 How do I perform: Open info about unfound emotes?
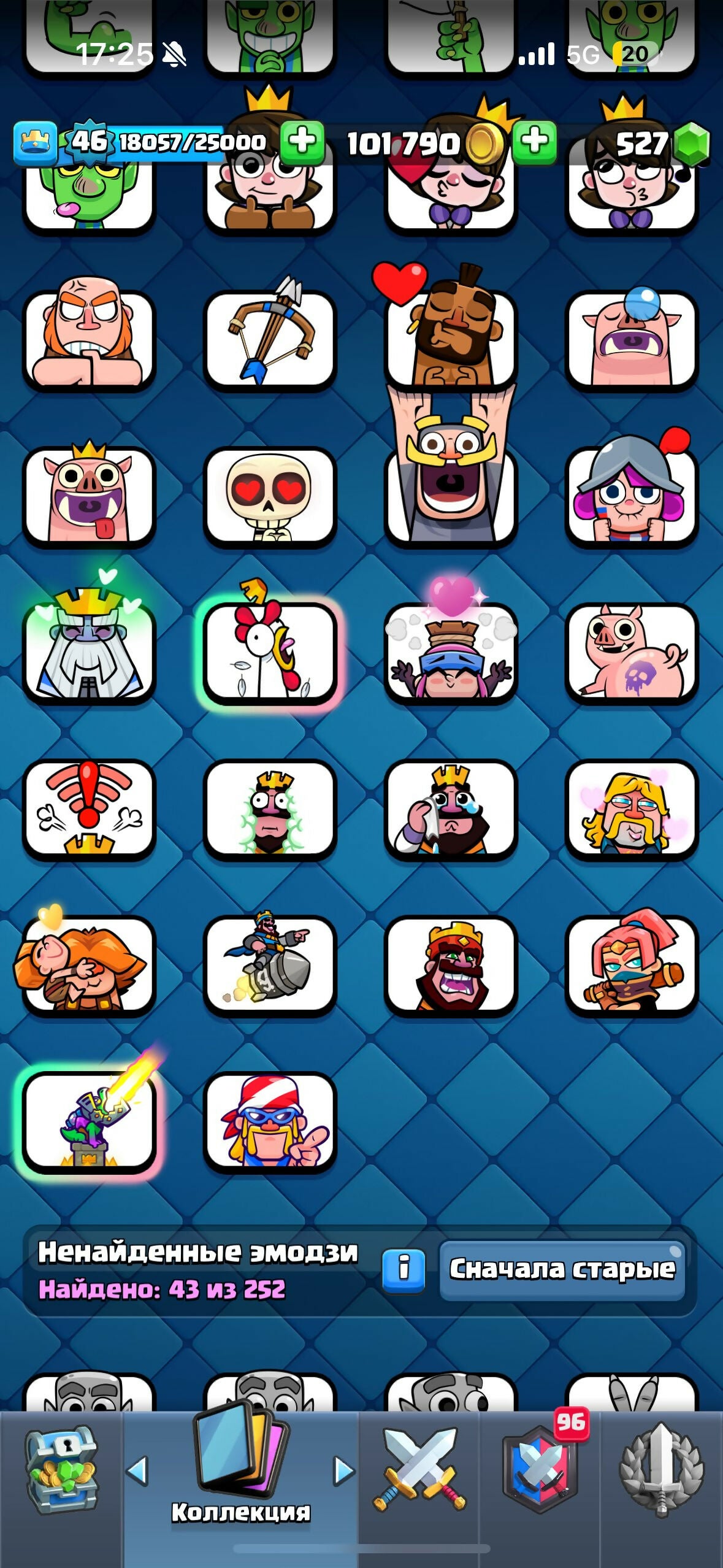point(403,1269)
